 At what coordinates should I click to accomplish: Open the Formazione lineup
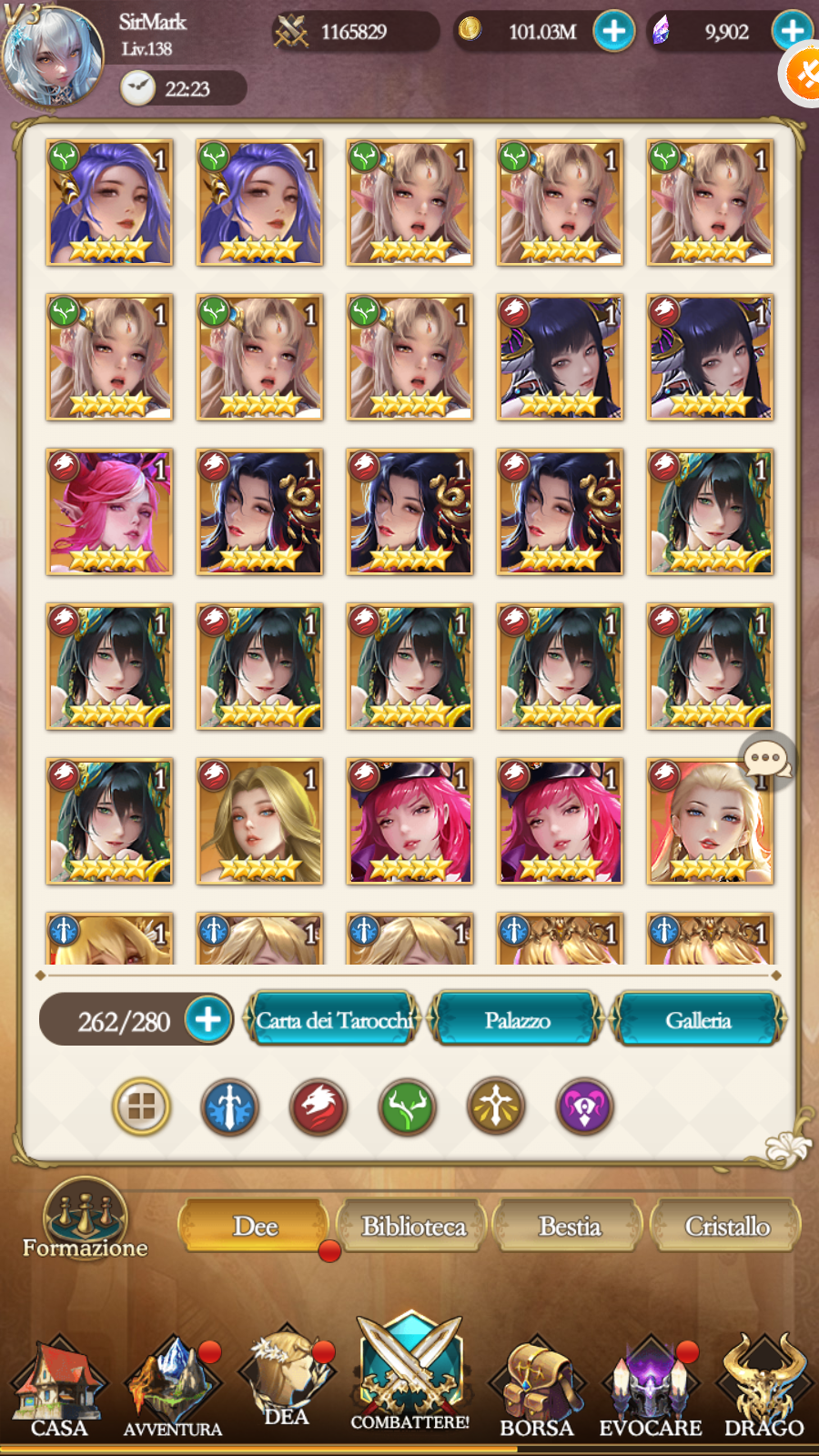click(x=86, y=1219)
